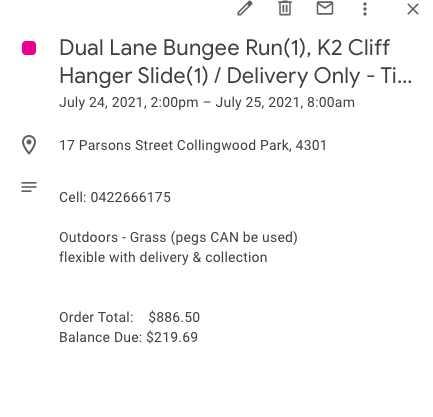Close the event details popup
Screen dimensions: 433x417
coord(413,9)
